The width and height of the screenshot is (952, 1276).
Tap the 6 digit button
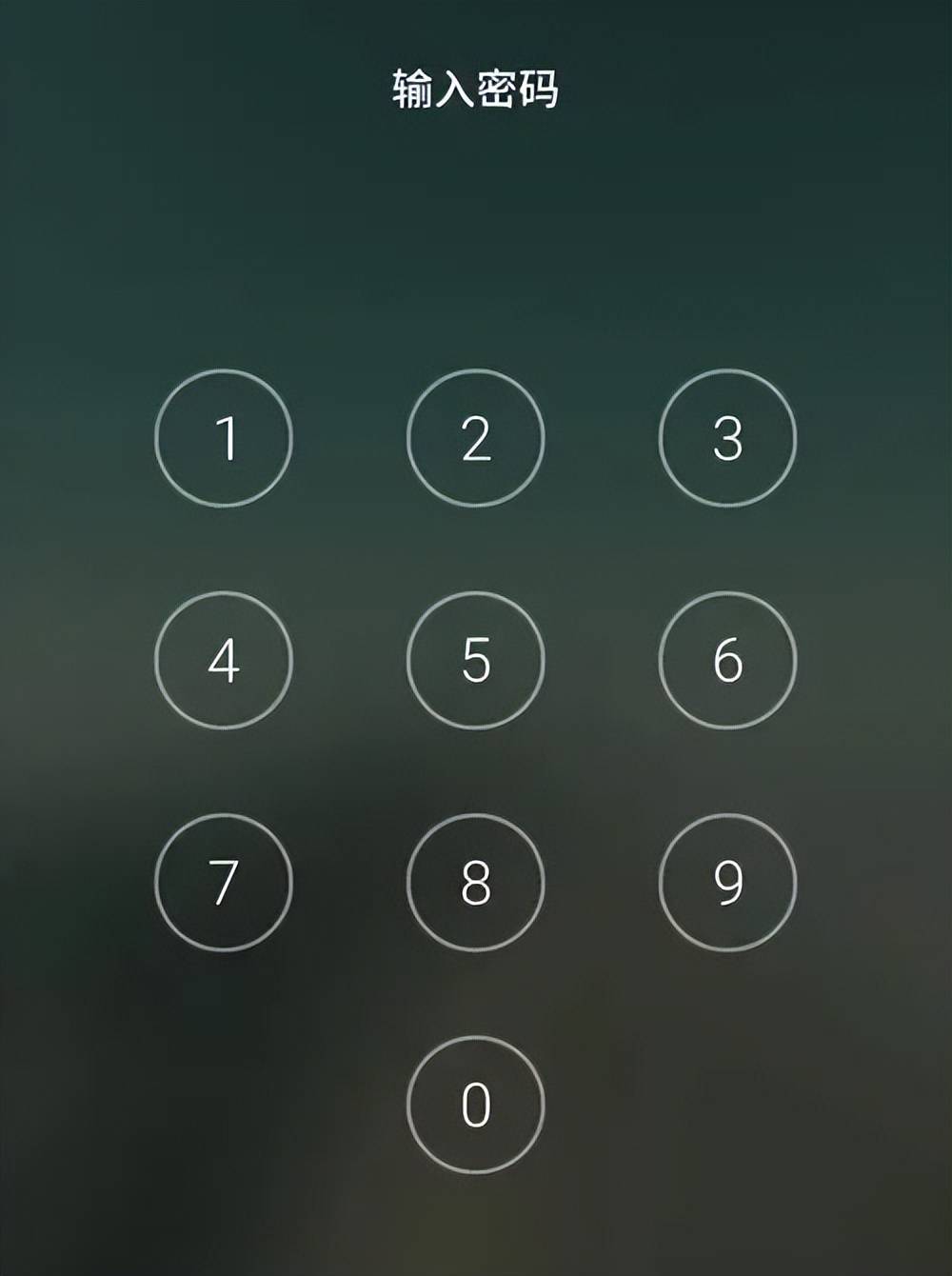click(727, 660)
